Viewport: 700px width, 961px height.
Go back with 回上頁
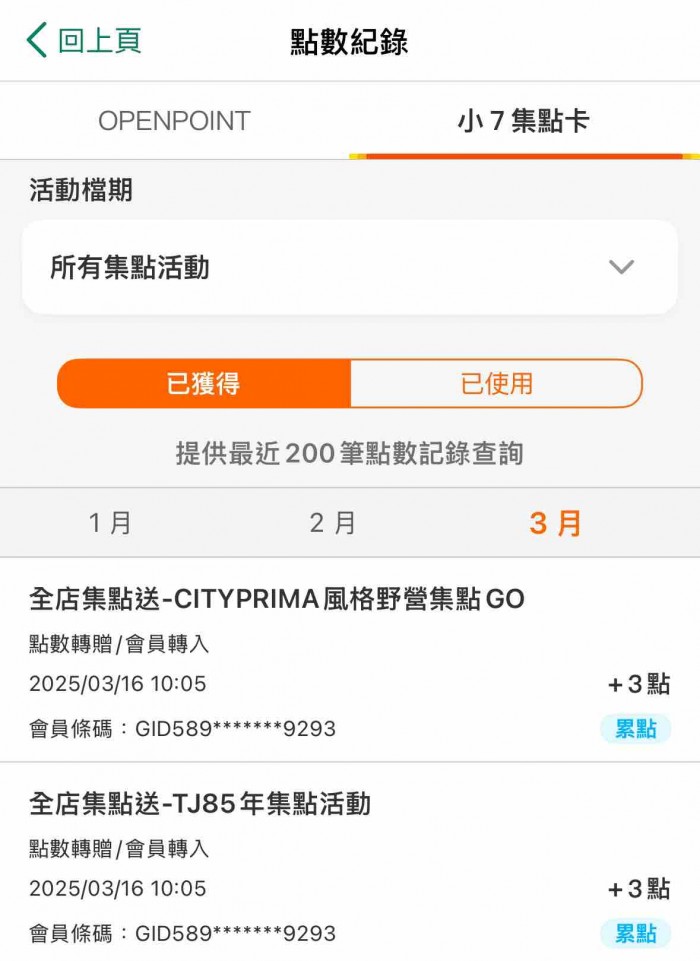tap(84, 41)
